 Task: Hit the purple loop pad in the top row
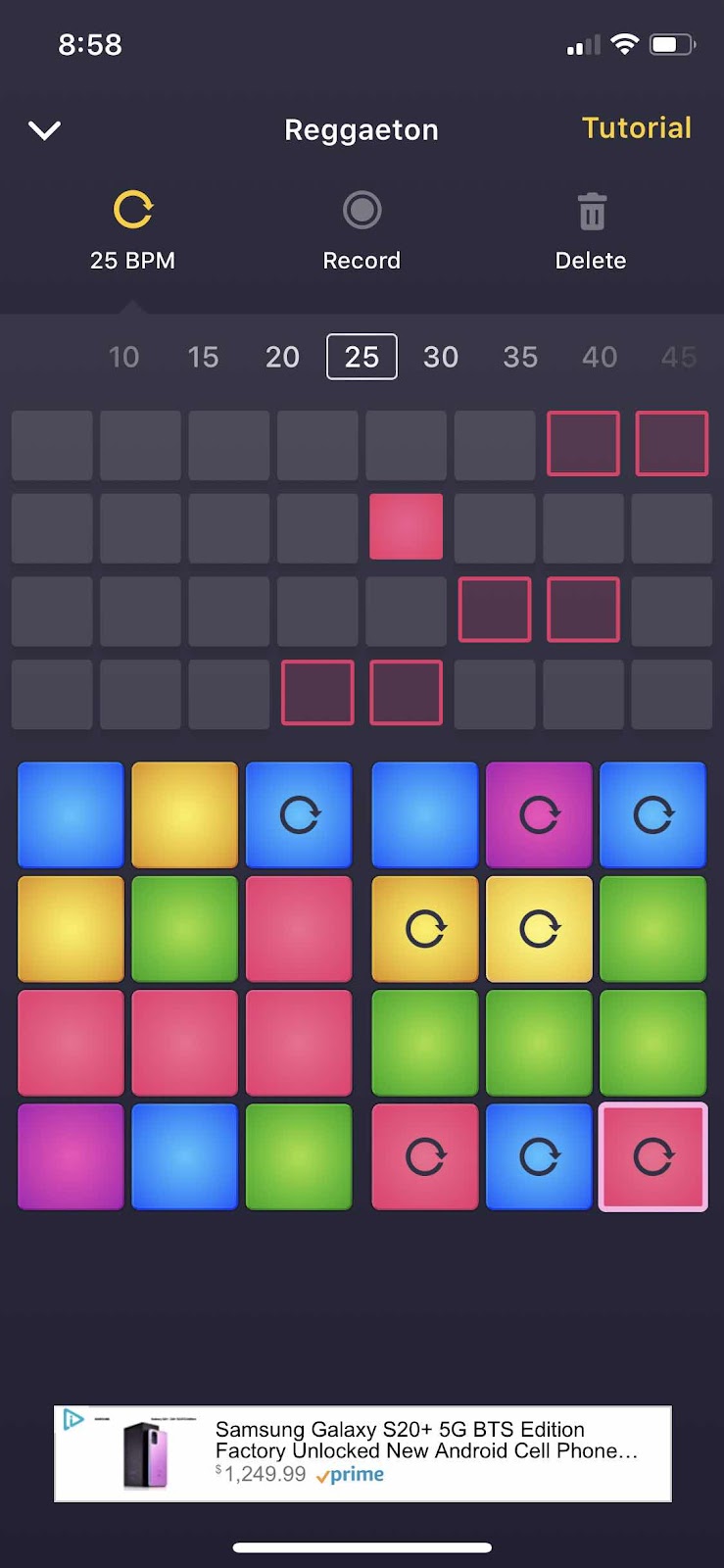tap(539, 814)
